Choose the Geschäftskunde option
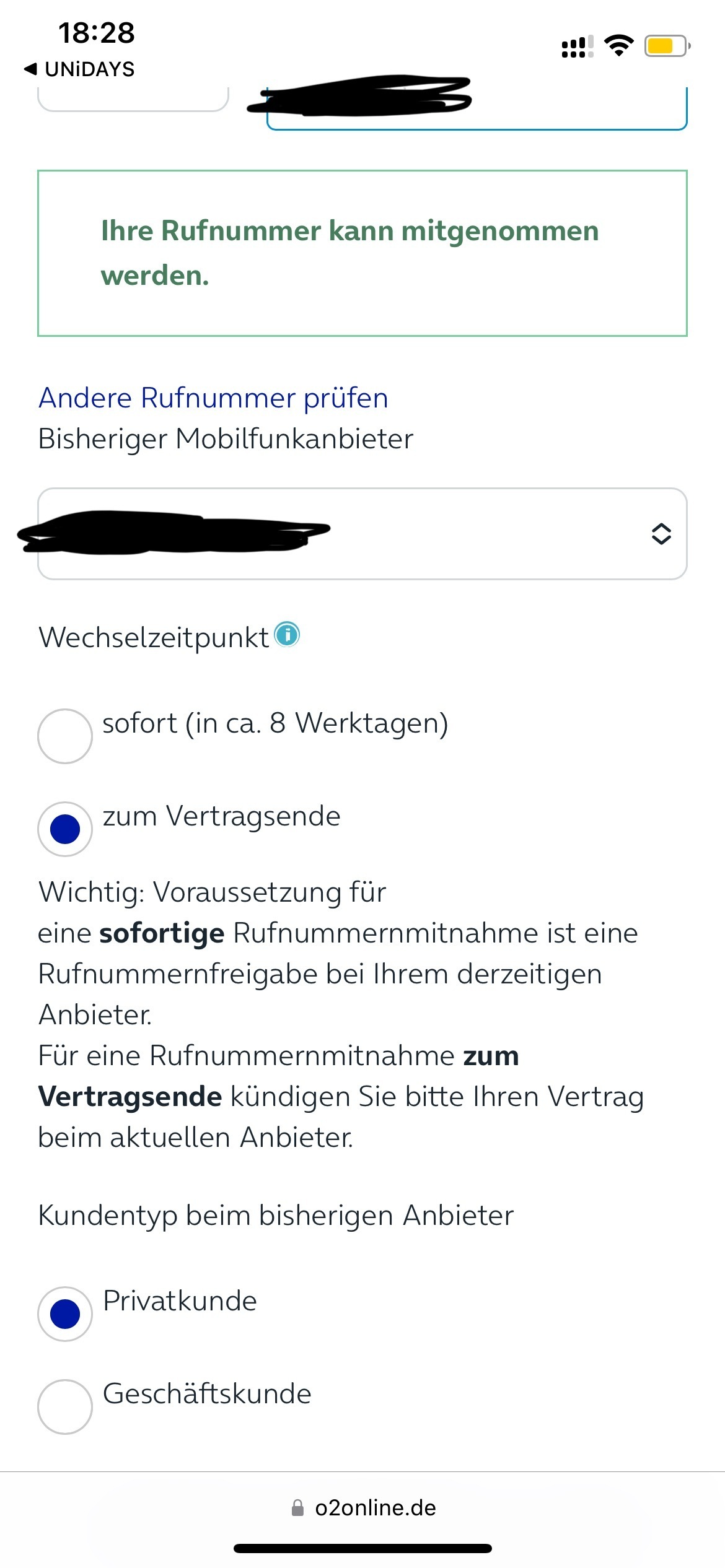This screenshot has height=1568, width=725. (x=65, y=1406)
